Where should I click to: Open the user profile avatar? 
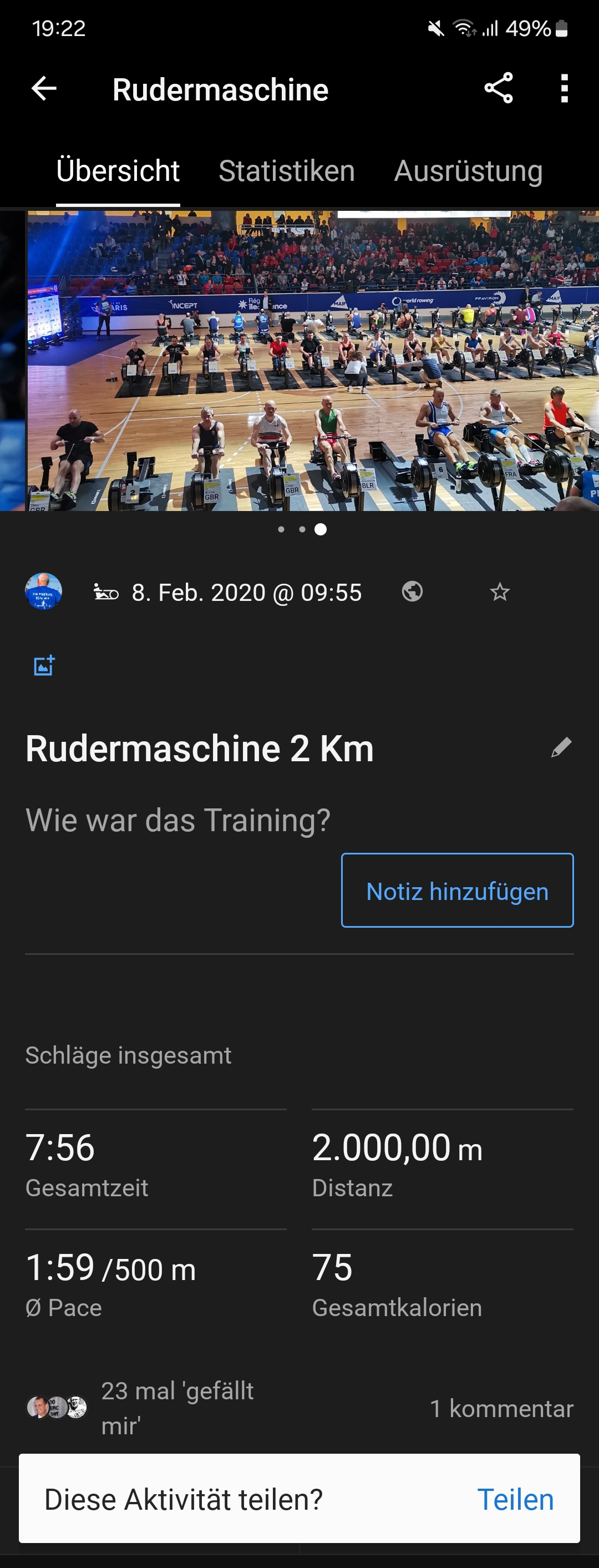43,591
